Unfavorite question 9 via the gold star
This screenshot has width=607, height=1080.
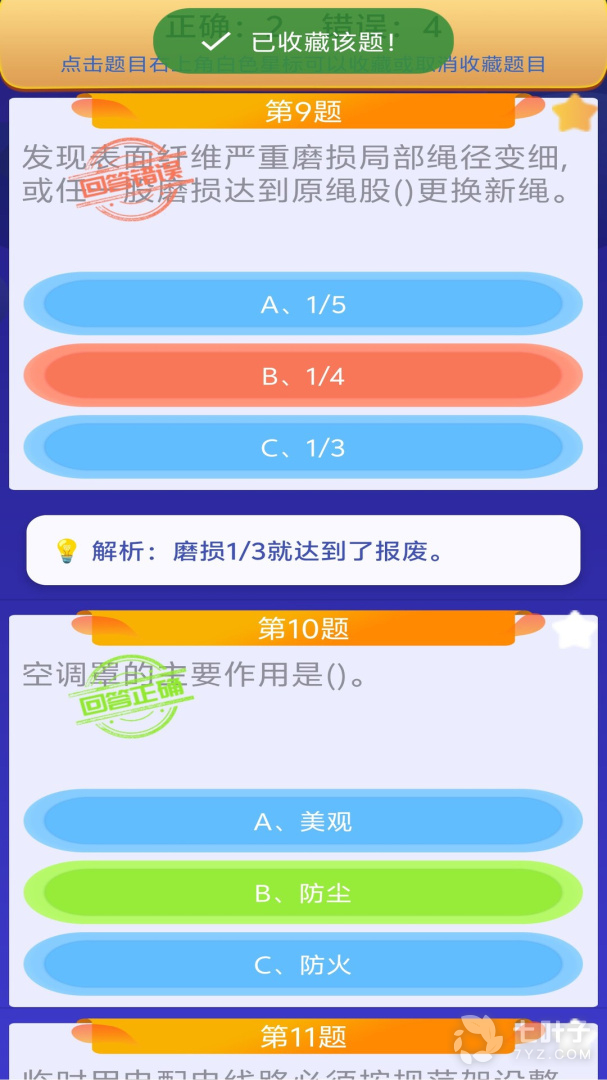pyautogui.click(x=574, y=115)
